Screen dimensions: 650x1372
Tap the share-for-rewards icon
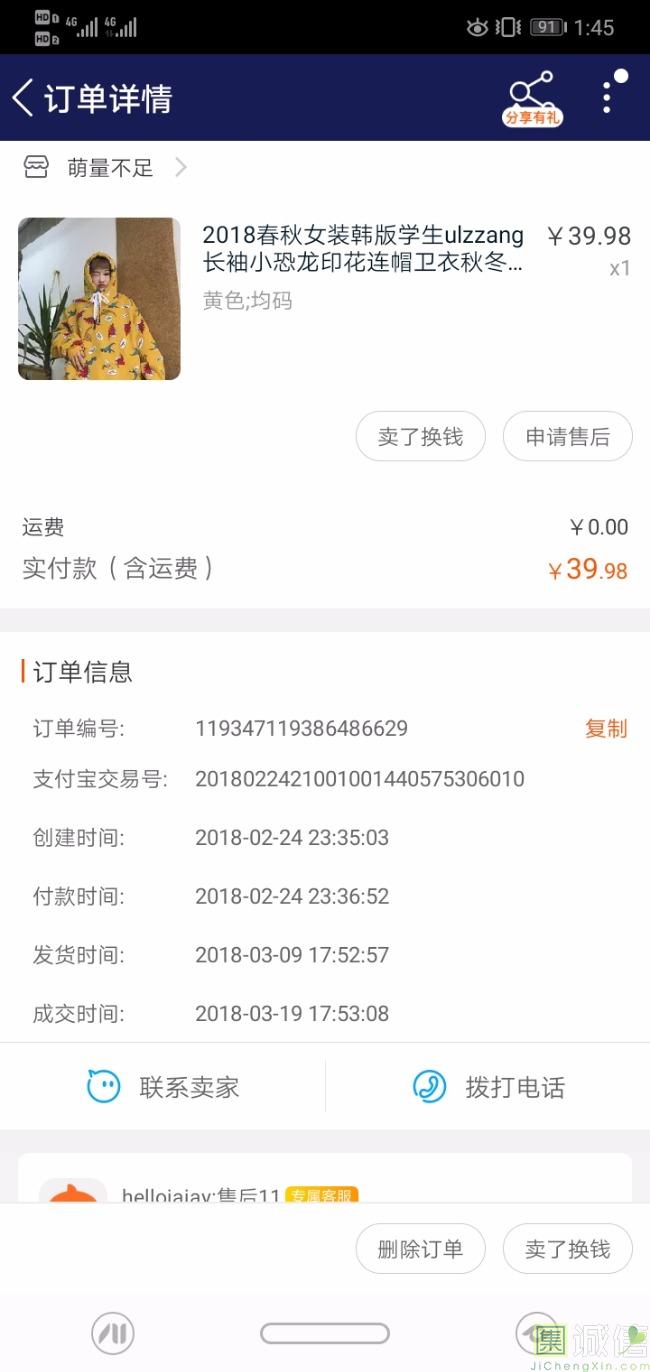(x=531, y=98)
